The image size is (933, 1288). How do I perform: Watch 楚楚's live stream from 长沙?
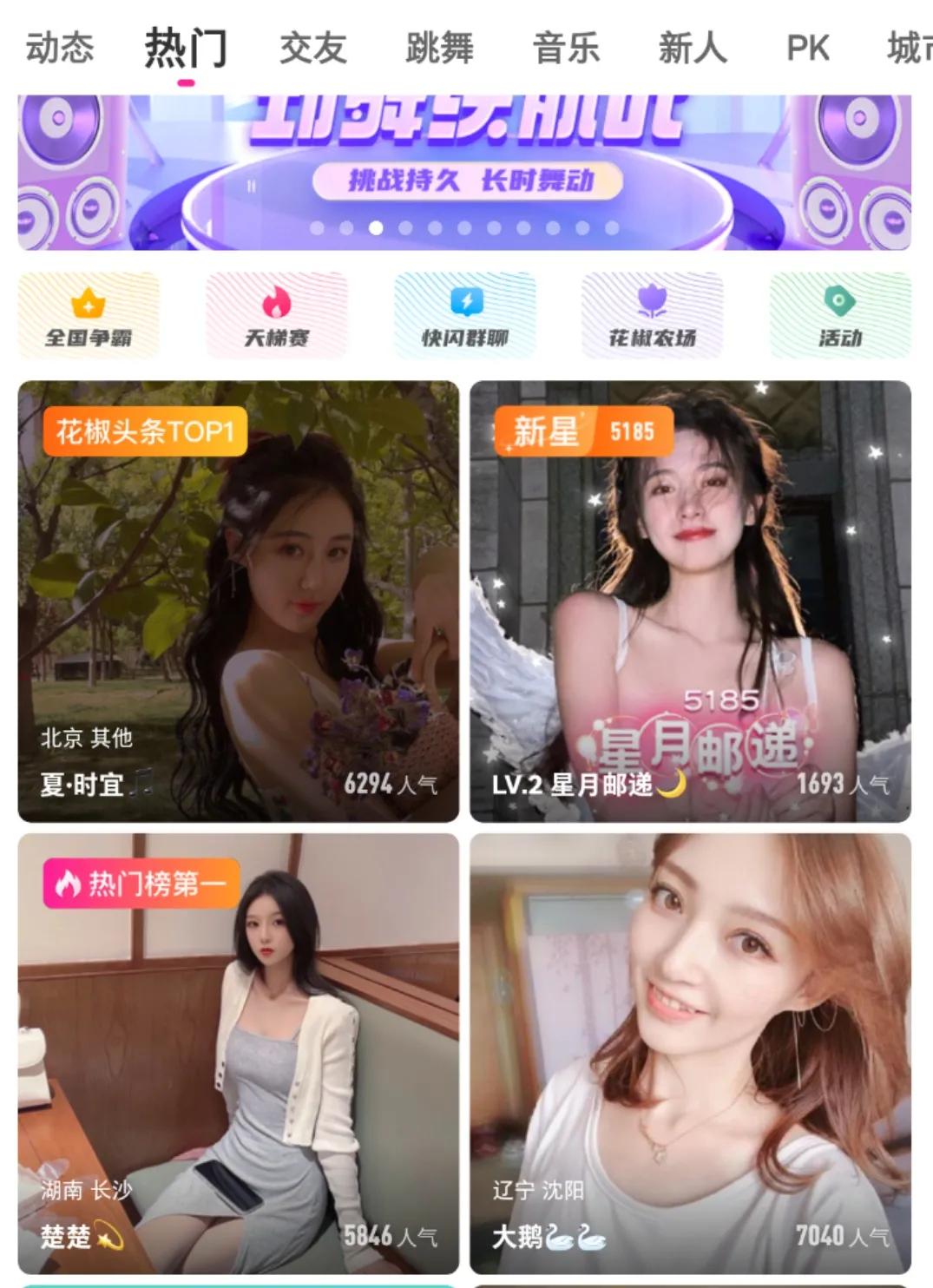[239, 1054]
